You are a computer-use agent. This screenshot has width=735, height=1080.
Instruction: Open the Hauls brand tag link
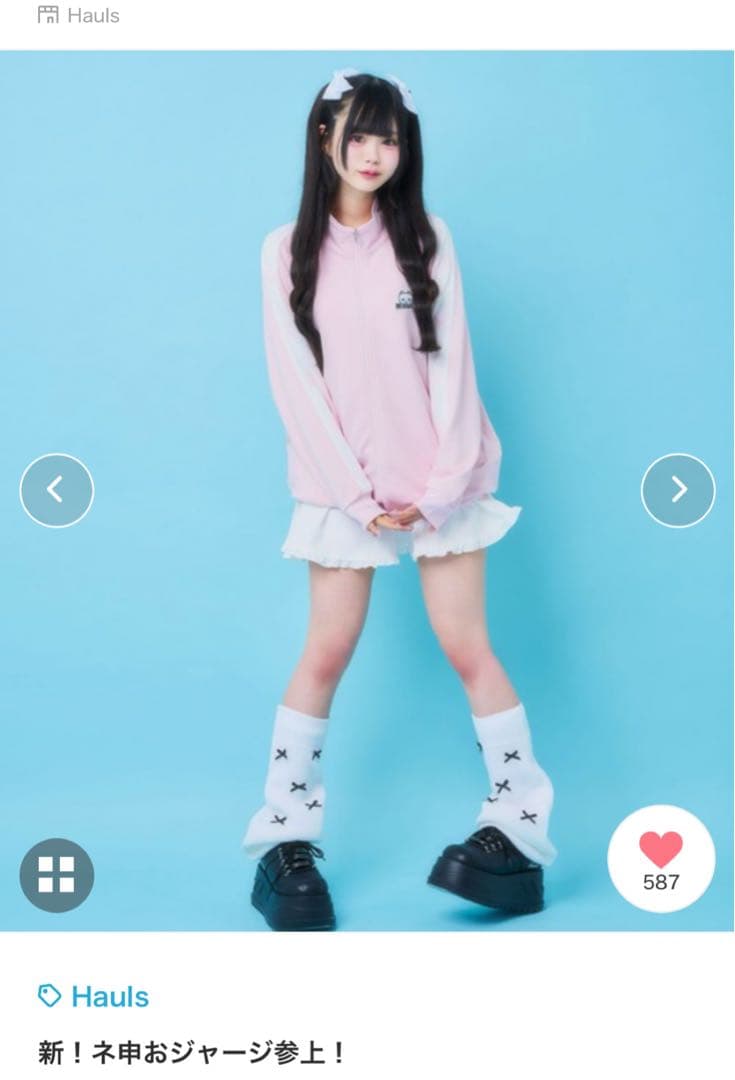point(94,996)
